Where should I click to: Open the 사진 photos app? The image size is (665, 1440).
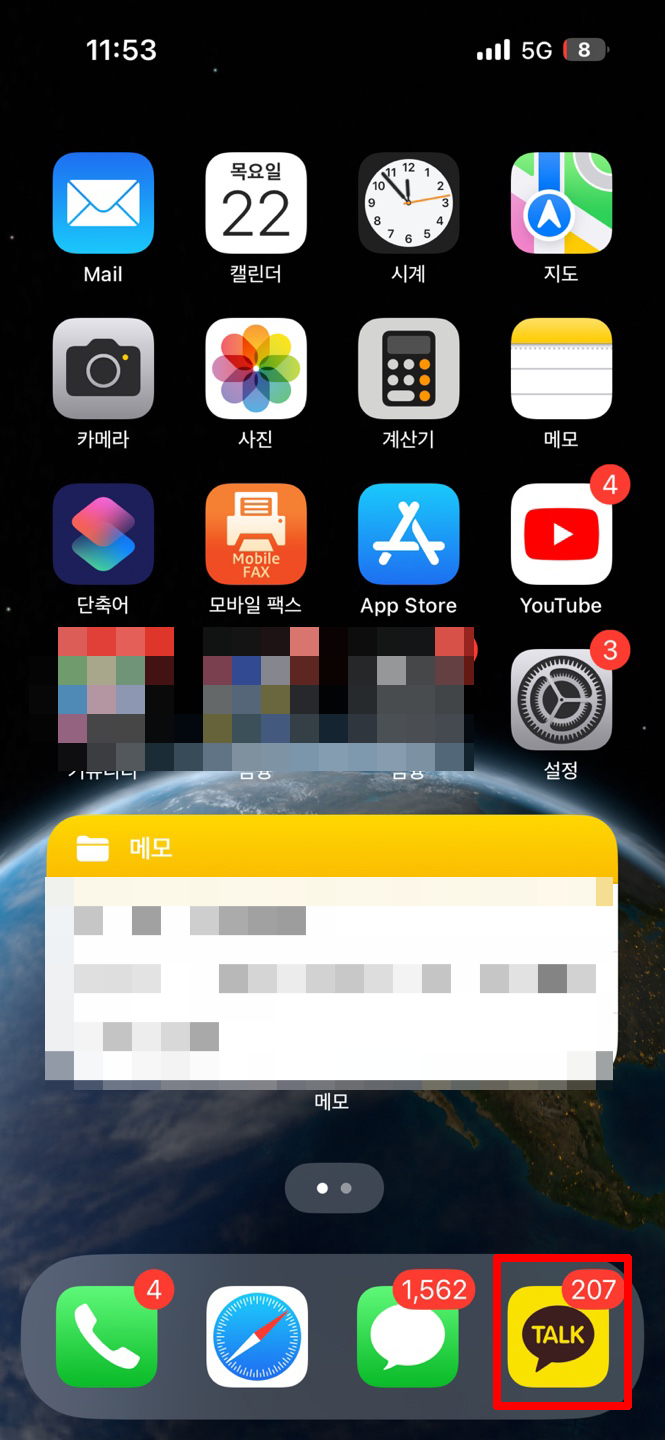256,369
